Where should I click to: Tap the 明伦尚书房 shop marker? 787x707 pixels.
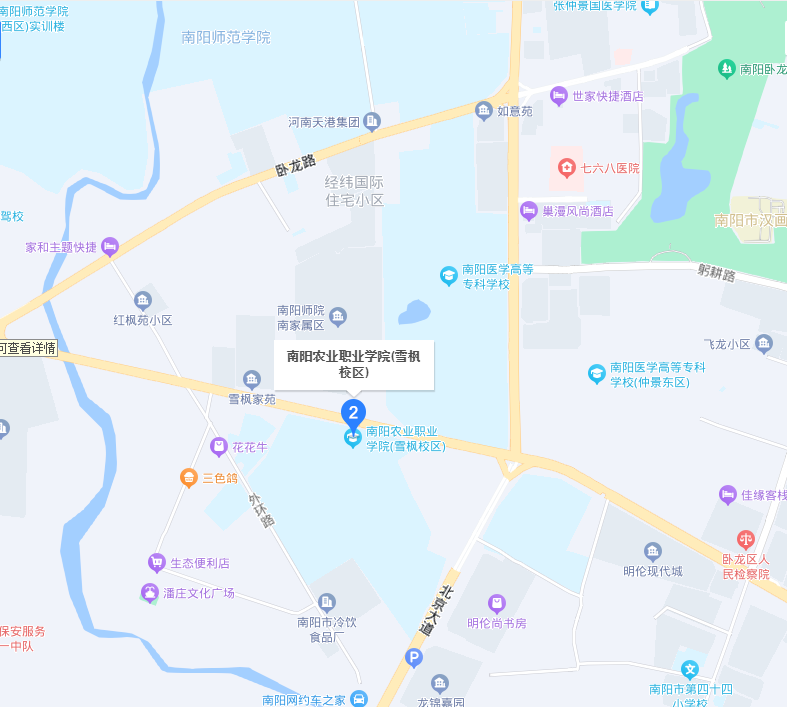click(x=496, y=603)
